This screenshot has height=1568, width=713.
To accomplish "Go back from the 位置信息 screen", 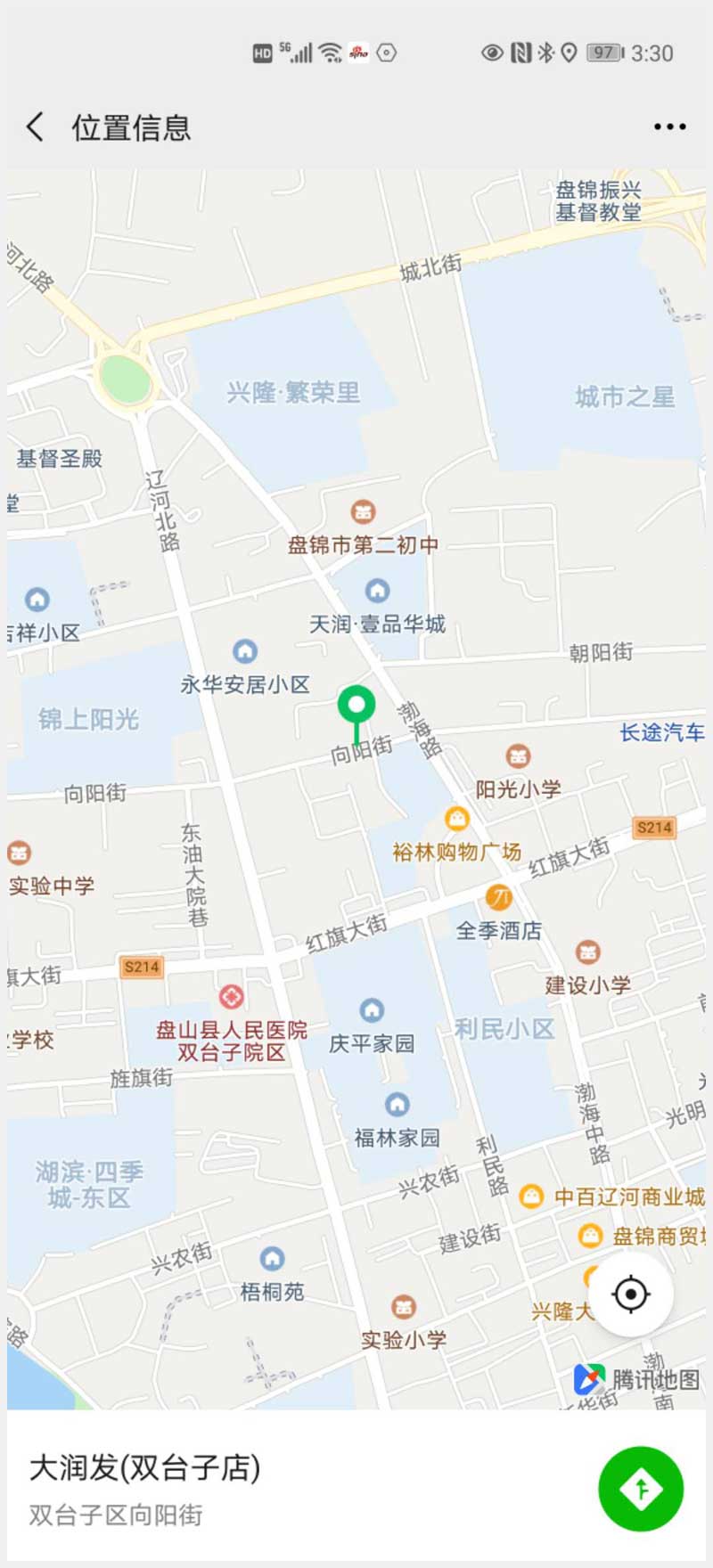I will tap(36, 127).
